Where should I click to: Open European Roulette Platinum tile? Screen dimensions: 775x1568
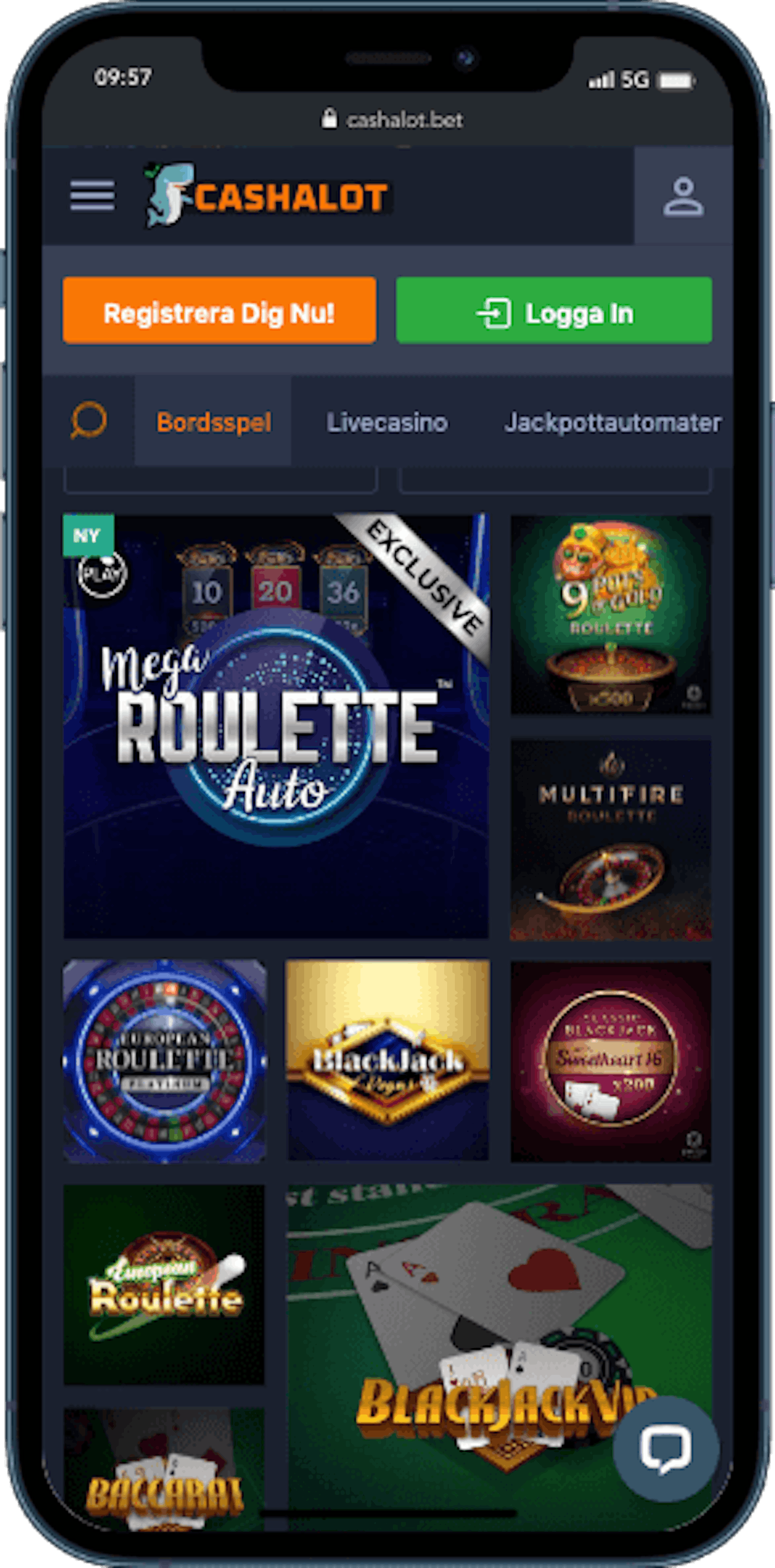[x=164, y=1061]
